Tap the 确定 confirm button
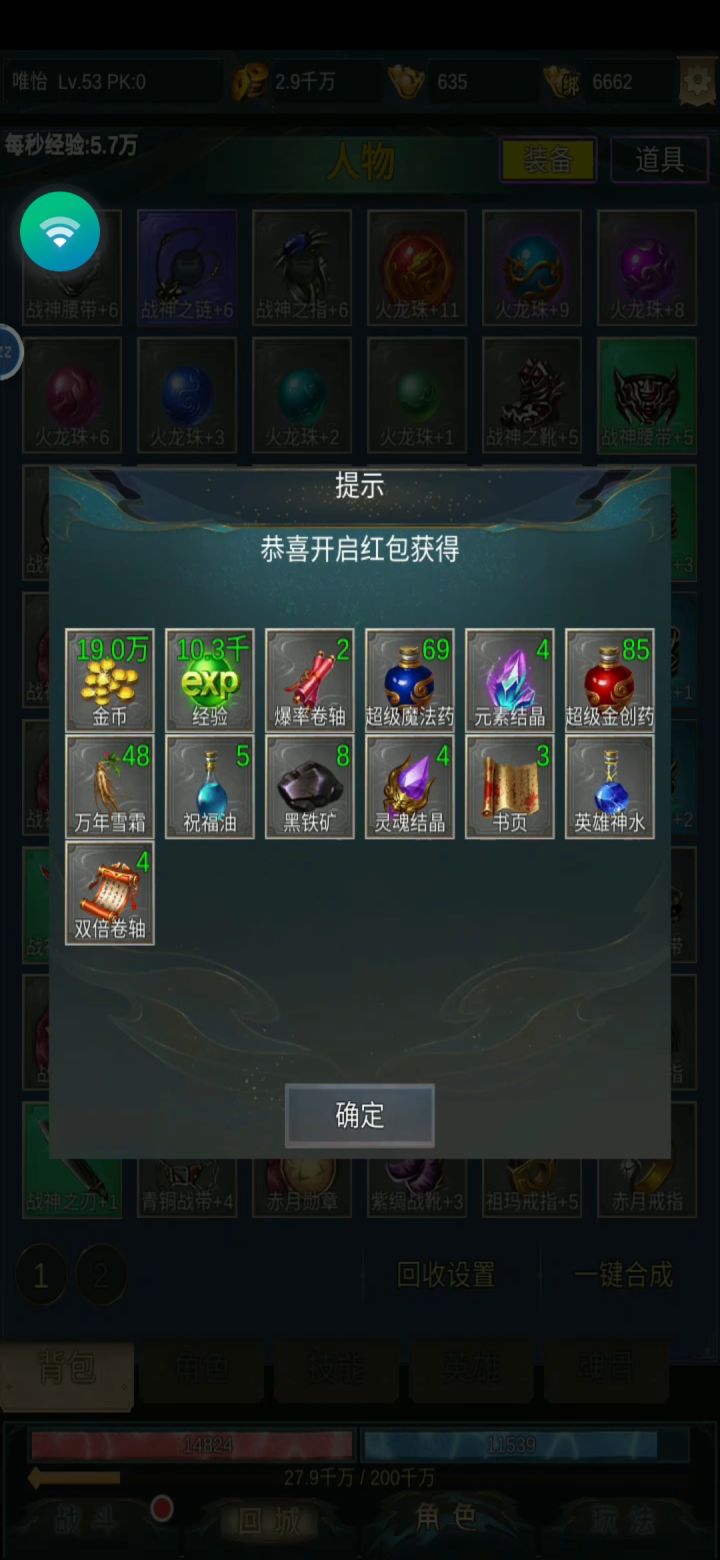720x1560 pixels. click(359, 1115)
